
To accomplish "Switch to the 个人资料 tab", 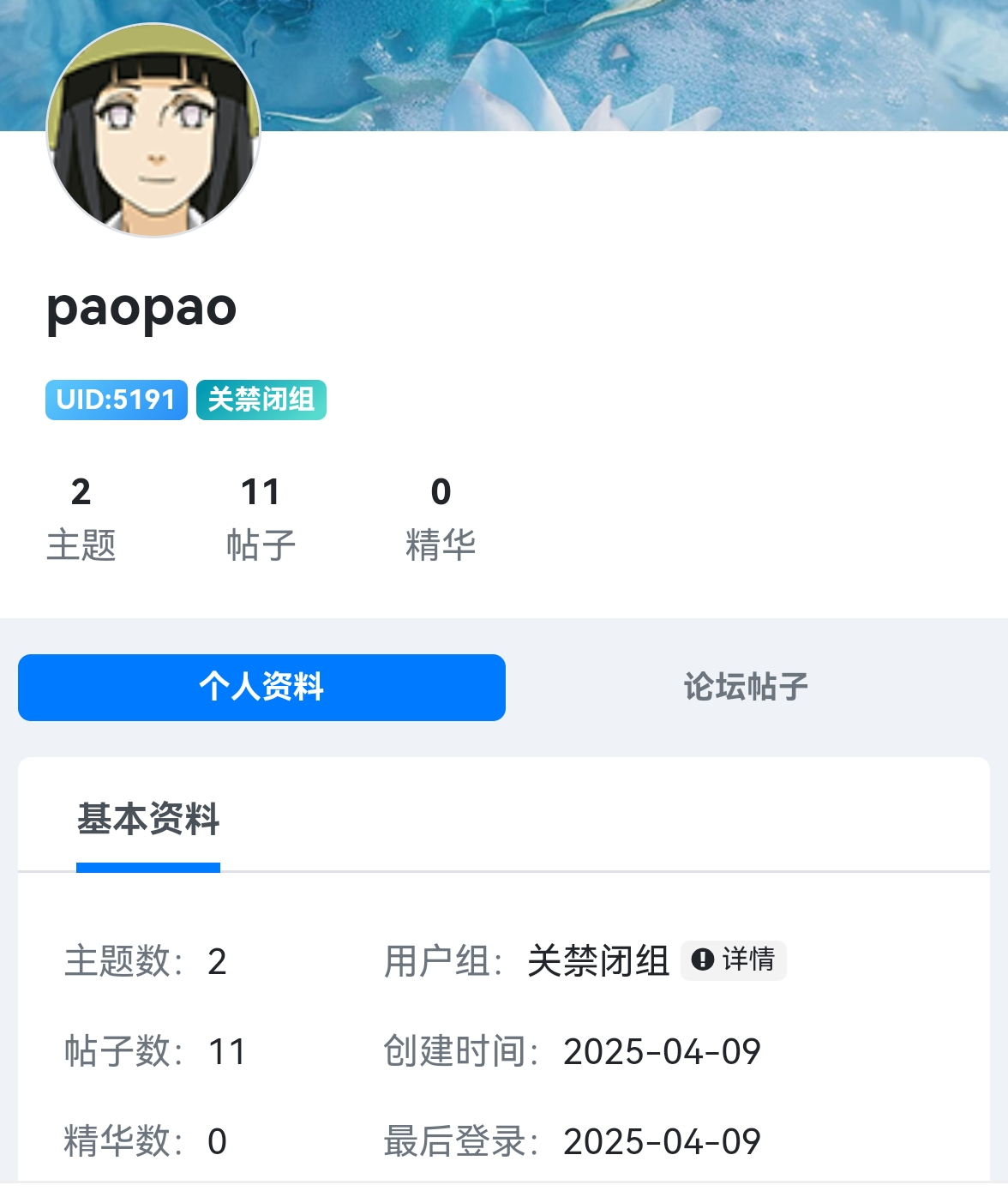I will pyautogui.click(x=261, y=687).
